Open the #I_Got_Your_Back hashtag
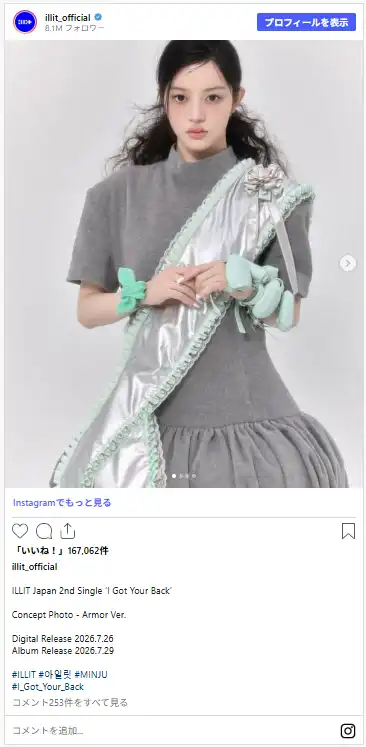Image resolution: width=366 pixels, height=747 pixels. click(x=48, y=686)
